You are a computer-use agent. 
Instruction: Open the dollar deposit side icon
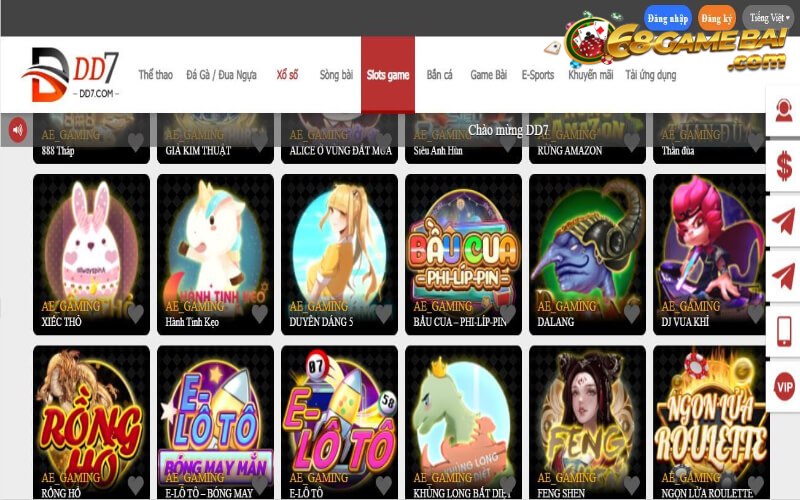pos(784,165)
